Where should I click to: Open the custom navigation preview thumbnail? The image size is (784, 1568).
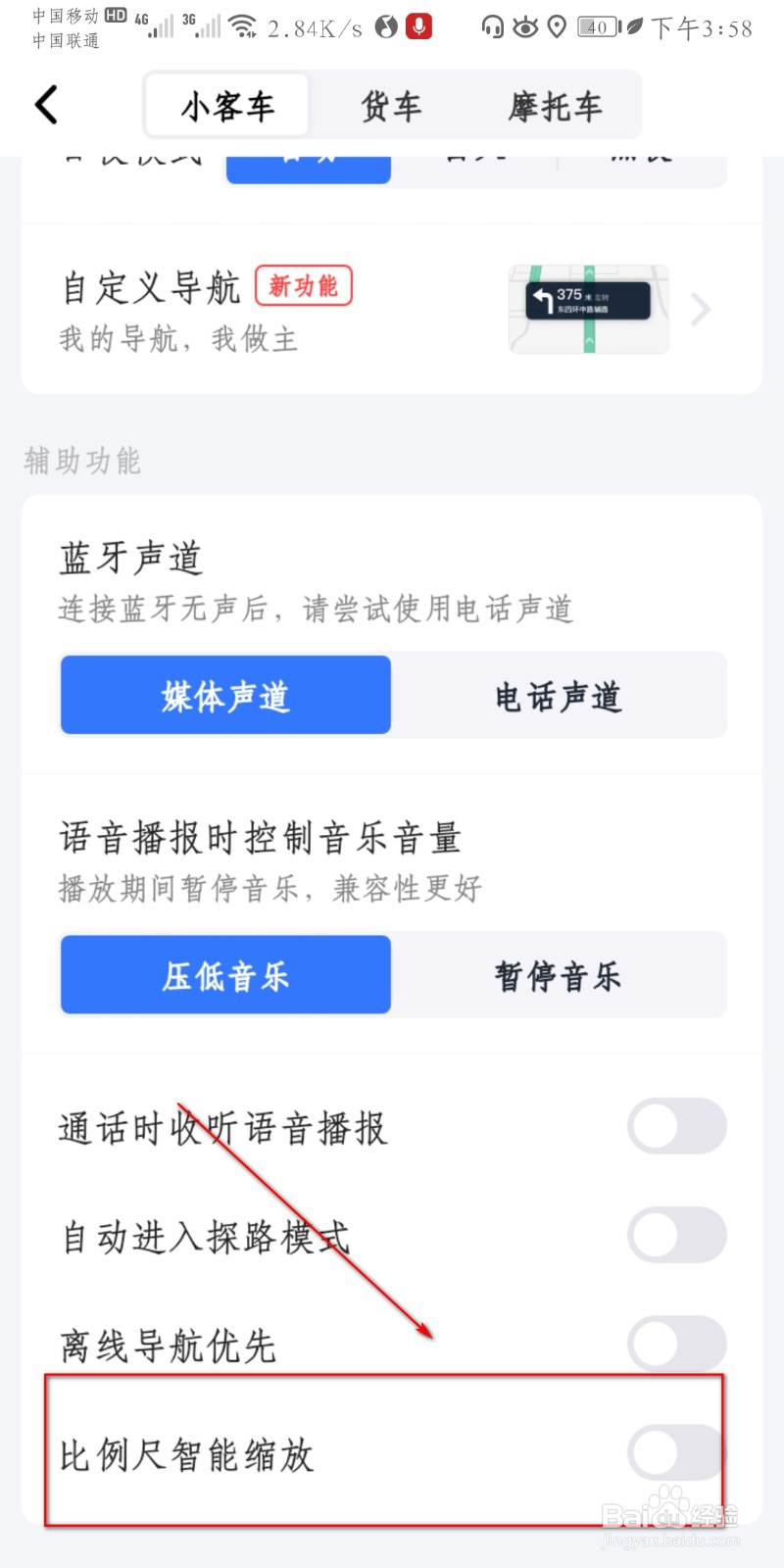(x=588, y=310)
